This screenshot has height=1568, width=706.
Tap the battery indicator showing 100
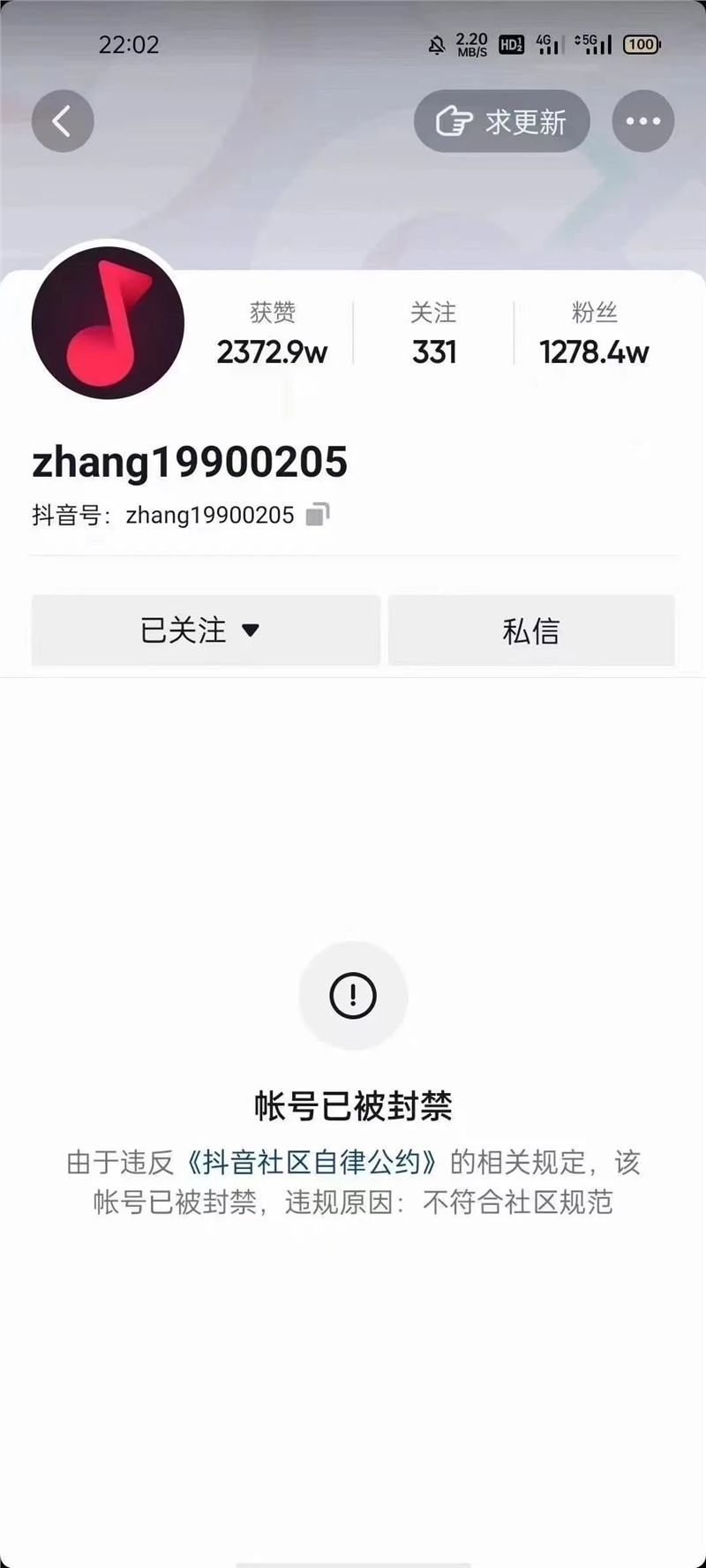tap(642, 44)
